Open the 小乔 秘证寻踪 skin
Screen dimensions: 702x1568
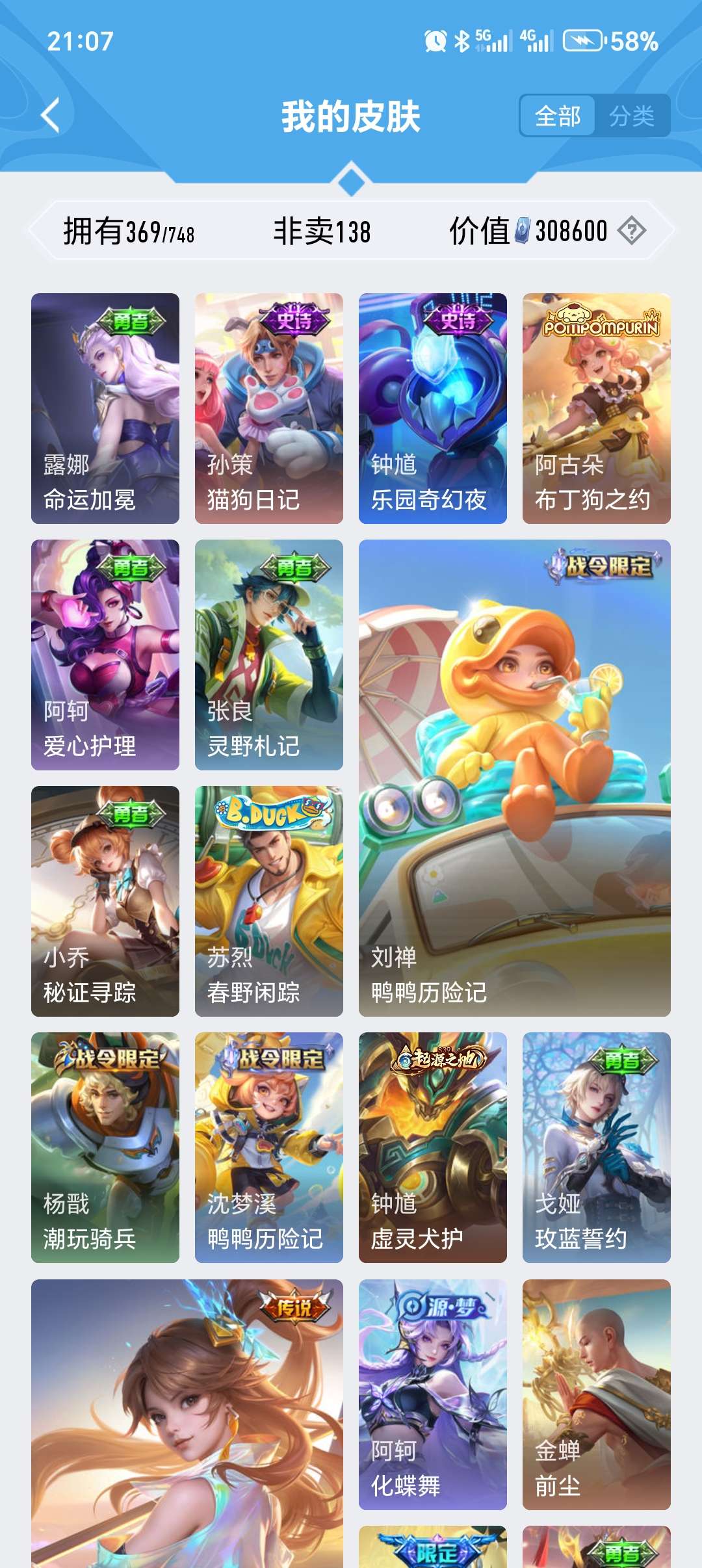coord(105,901)
